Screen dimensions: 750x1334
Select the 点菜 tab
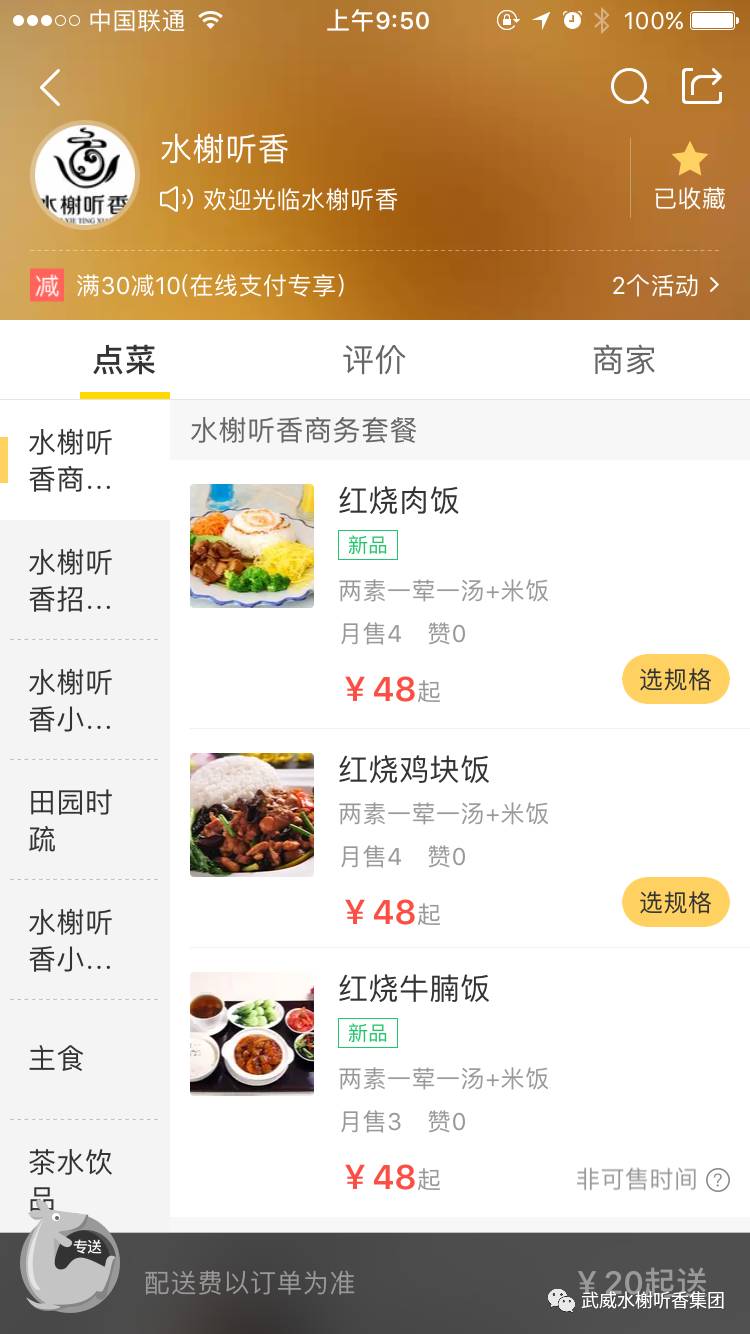tap(124, 360)
